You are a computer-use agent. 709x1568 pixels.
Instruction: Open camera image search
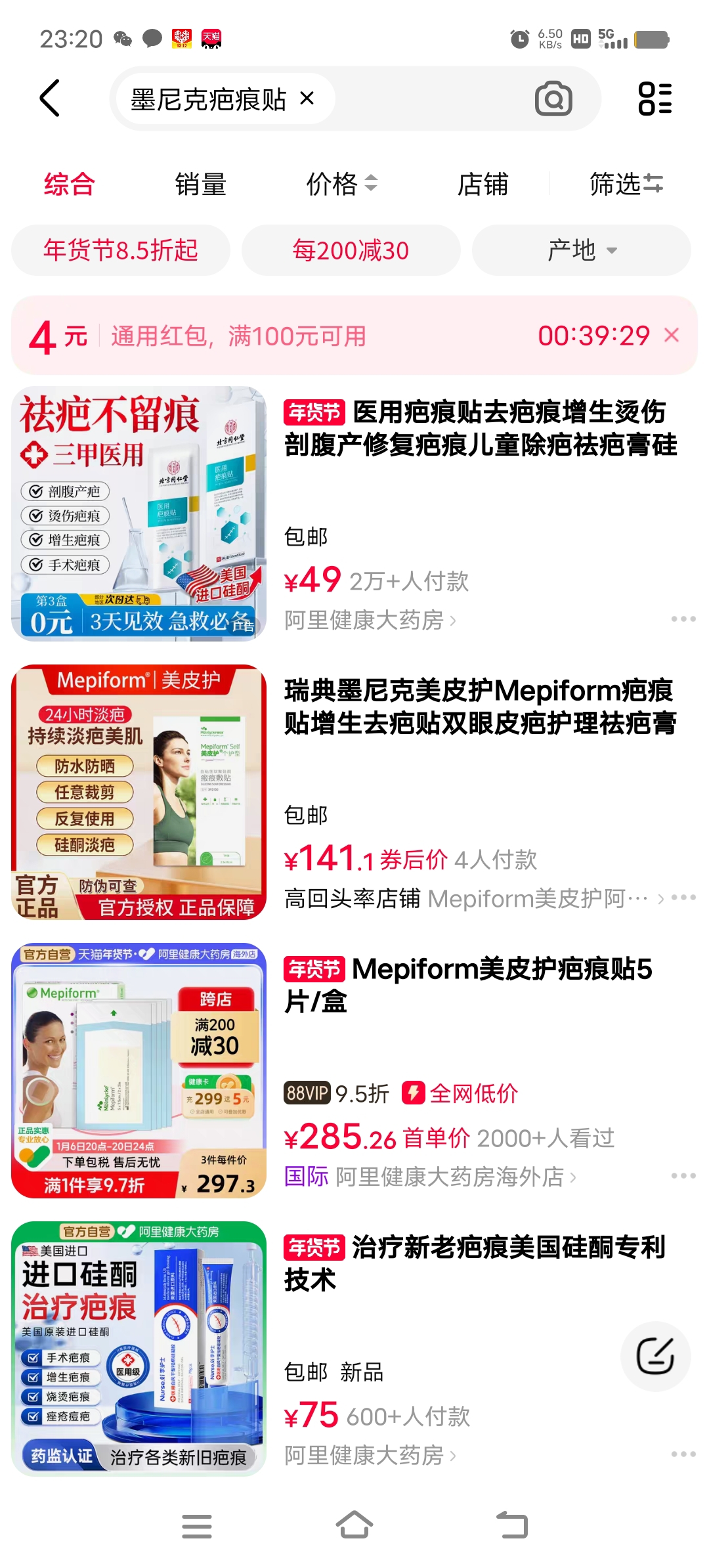point(553,99)
